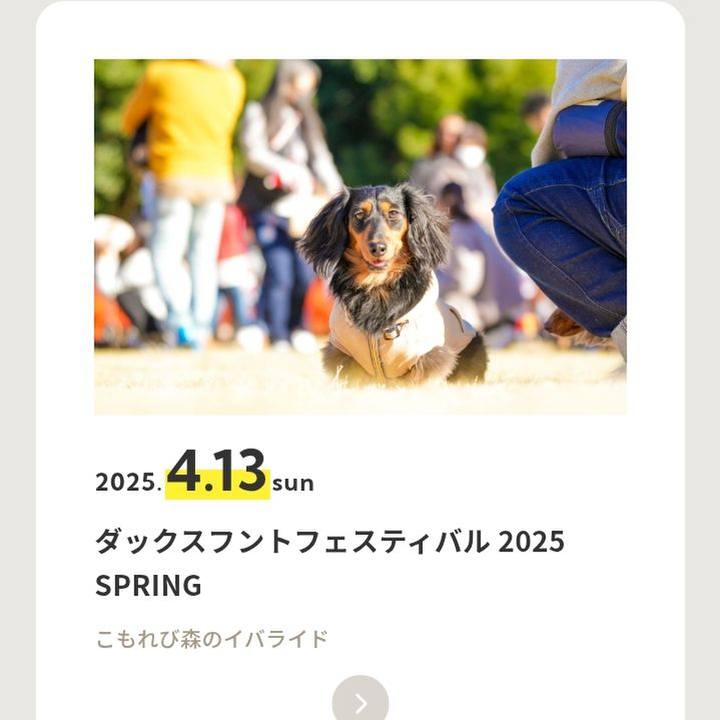Open the Dachshund Festival 2025 SPRING event card
The image size is (720, 720).
point(330,561)
